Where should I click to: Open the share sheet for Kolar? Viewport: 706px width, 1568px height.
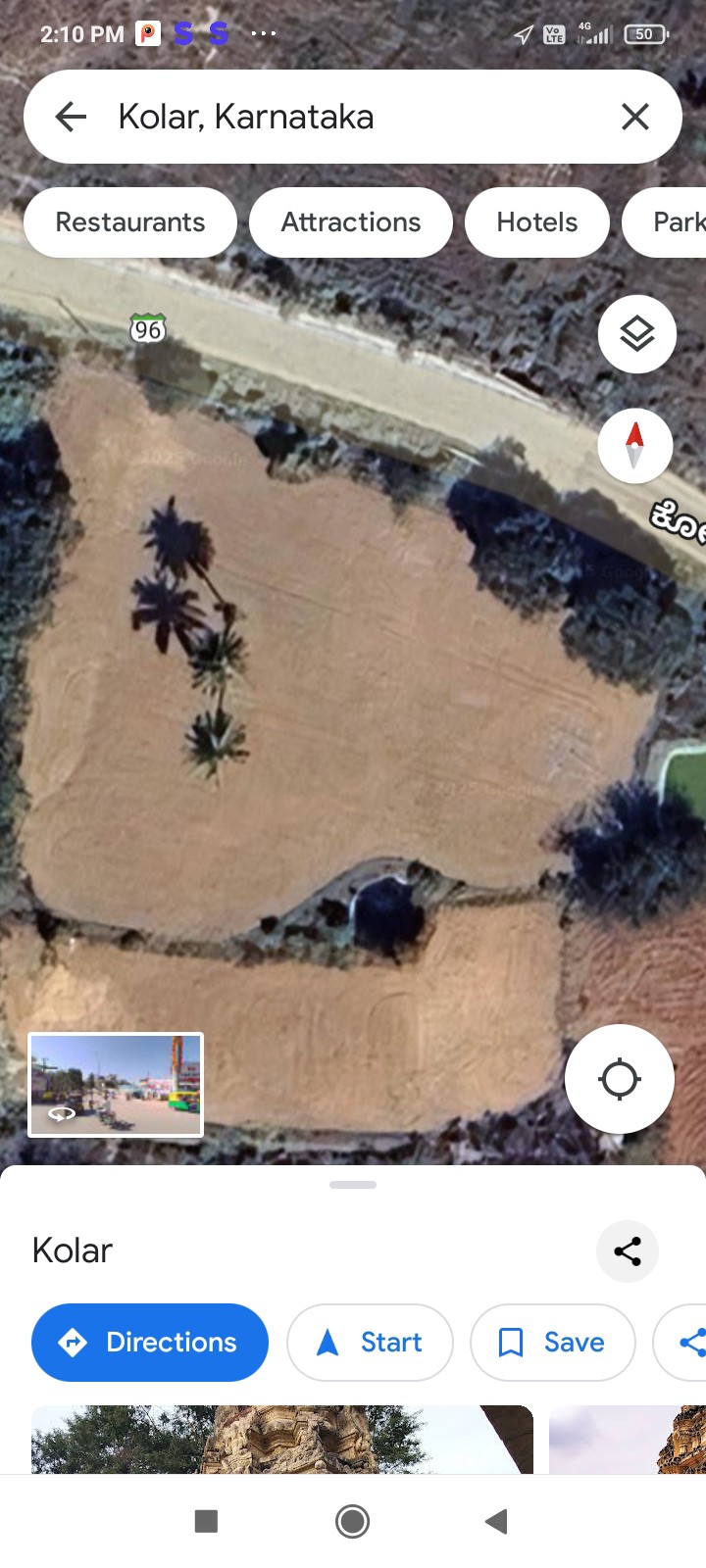tap(628, 1251)
